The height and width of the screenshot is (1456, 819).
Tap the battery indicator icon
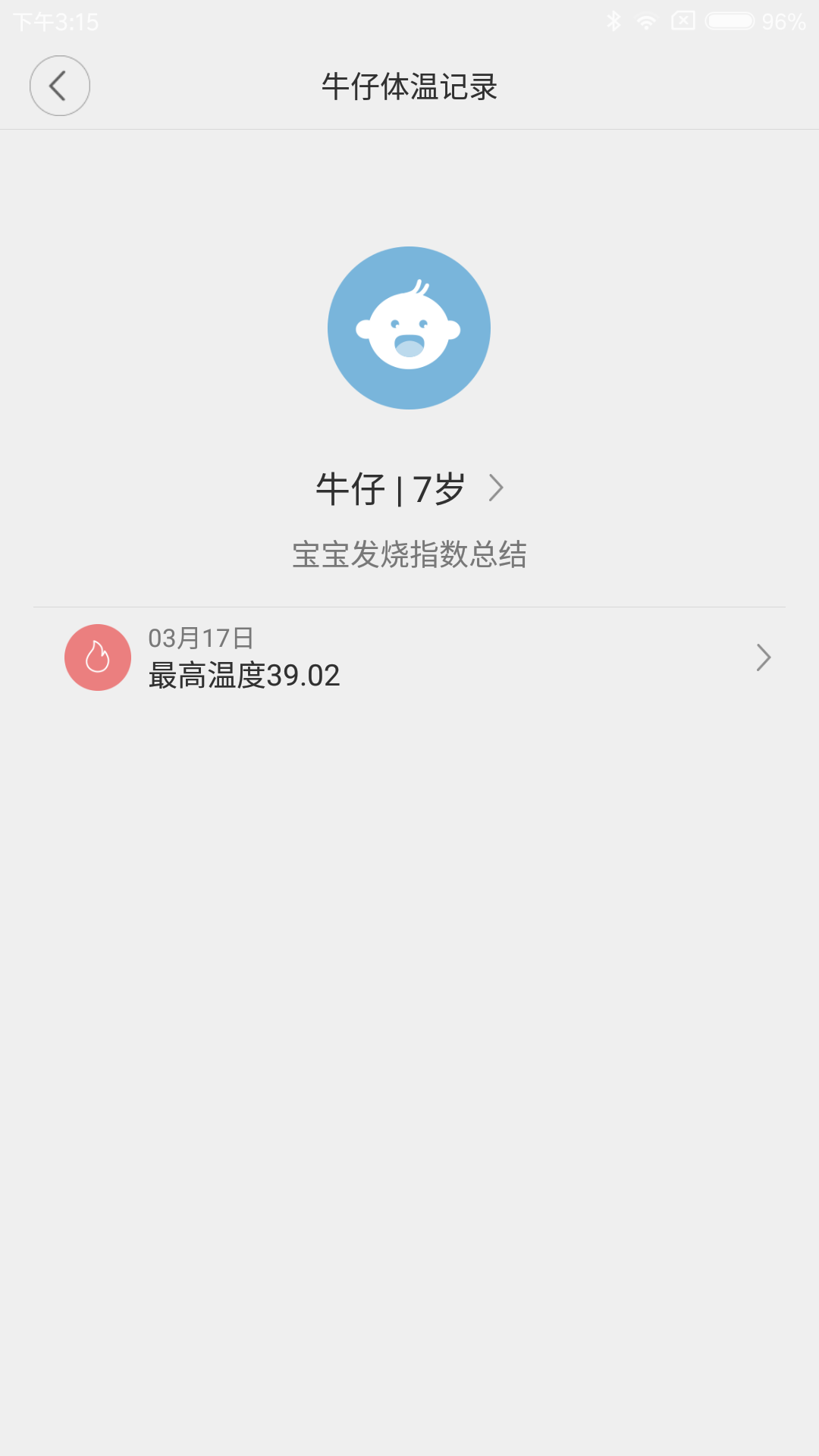point(730,20)
